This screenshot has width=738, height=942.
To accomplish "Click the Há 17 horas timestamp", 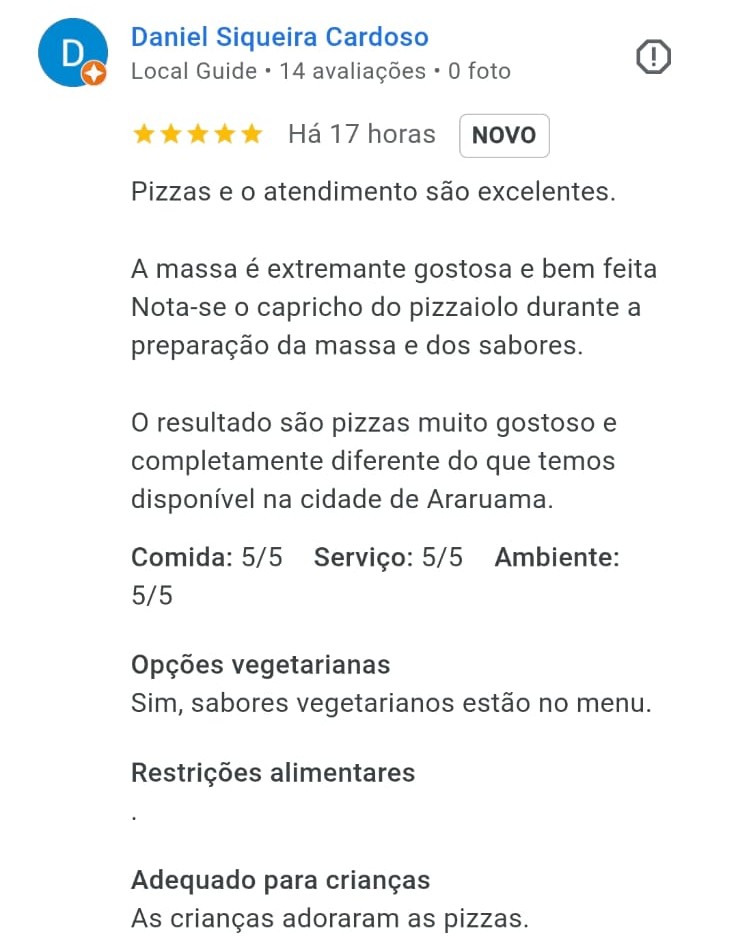I will pyautogui.click(x=362, y=133).
